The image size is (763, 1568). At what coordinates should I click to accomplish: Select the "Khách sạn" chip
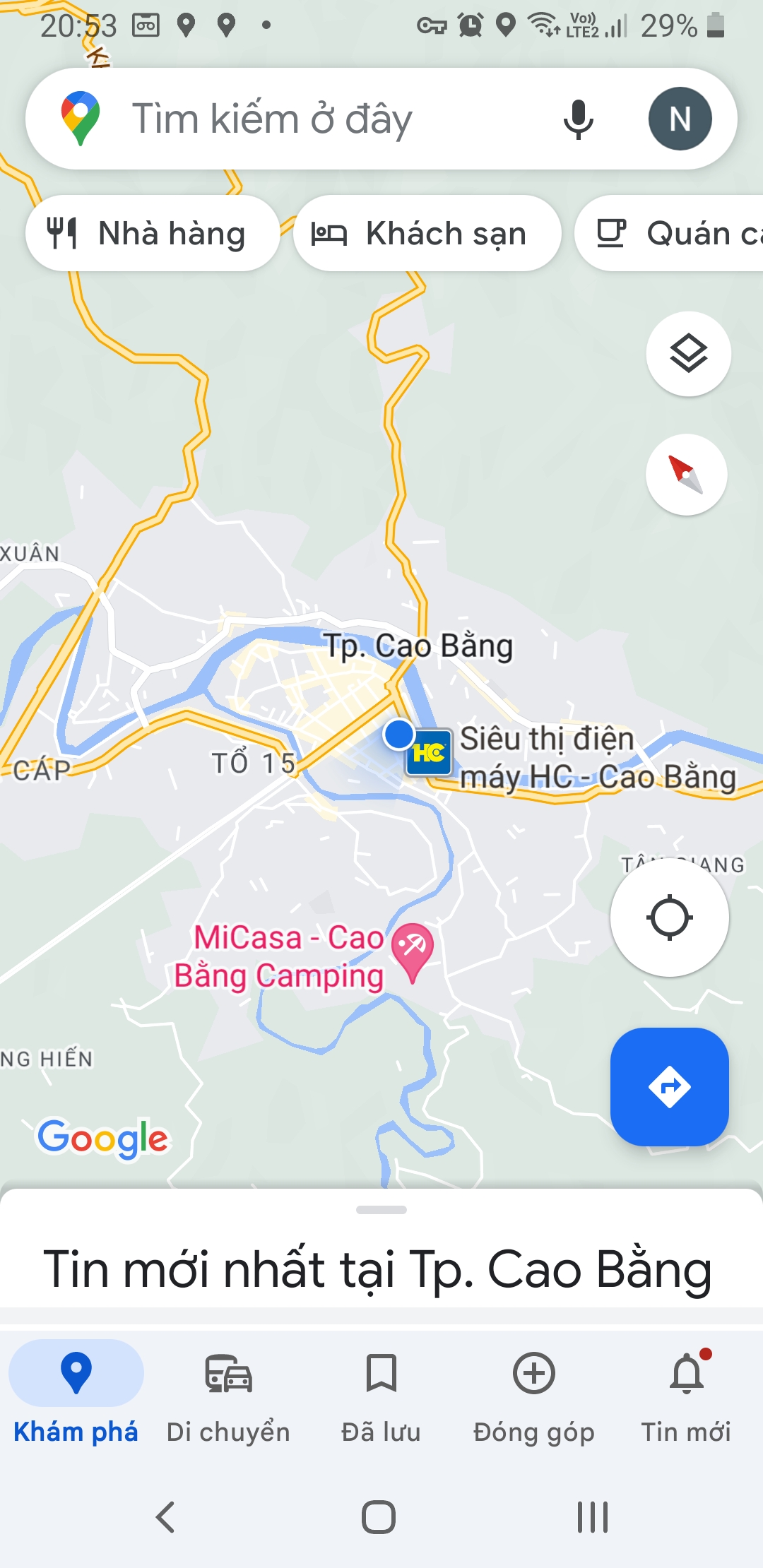427,233
